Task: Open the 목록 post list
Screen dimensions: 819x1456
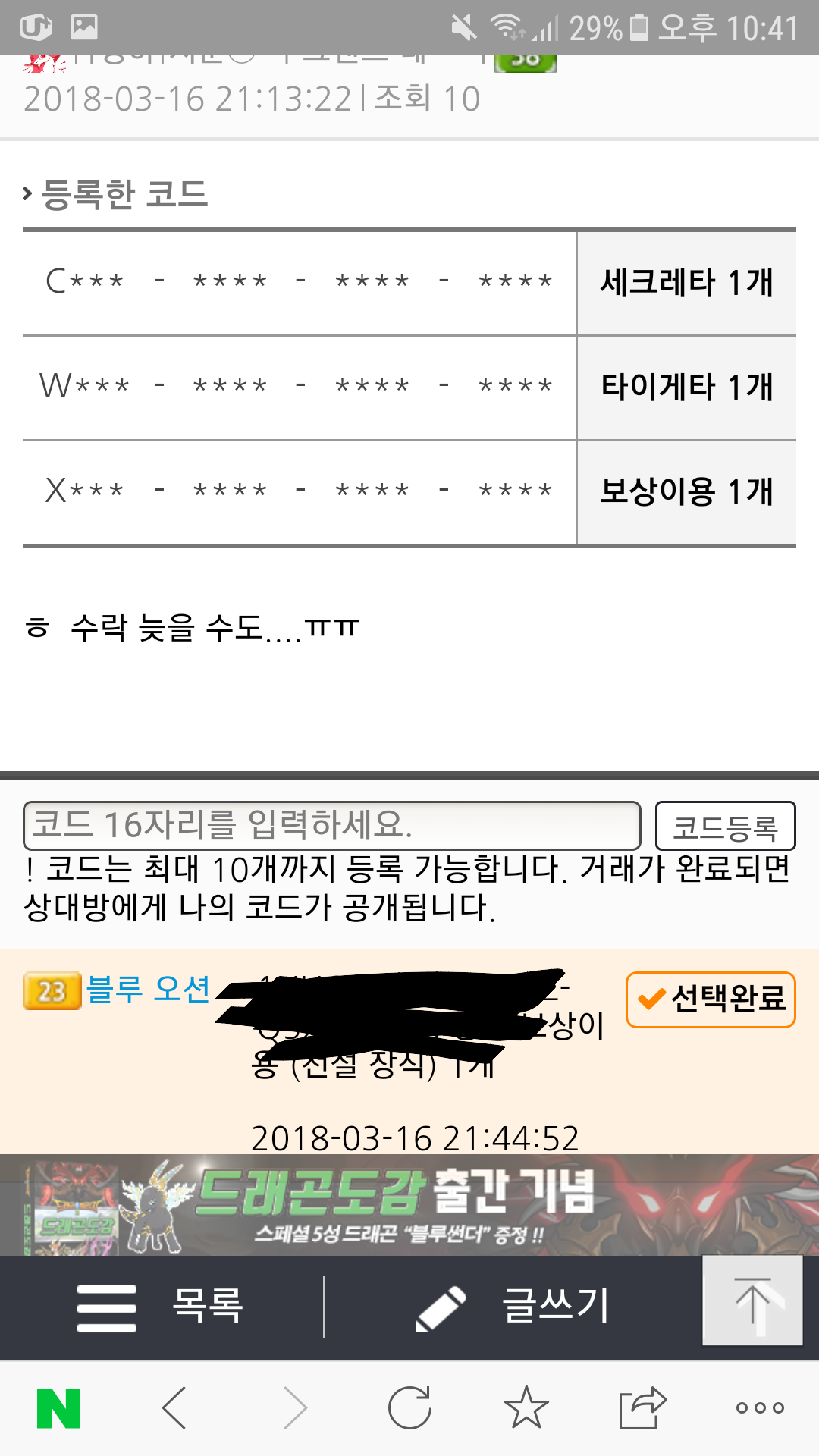Action: [x=161, y=1307]
